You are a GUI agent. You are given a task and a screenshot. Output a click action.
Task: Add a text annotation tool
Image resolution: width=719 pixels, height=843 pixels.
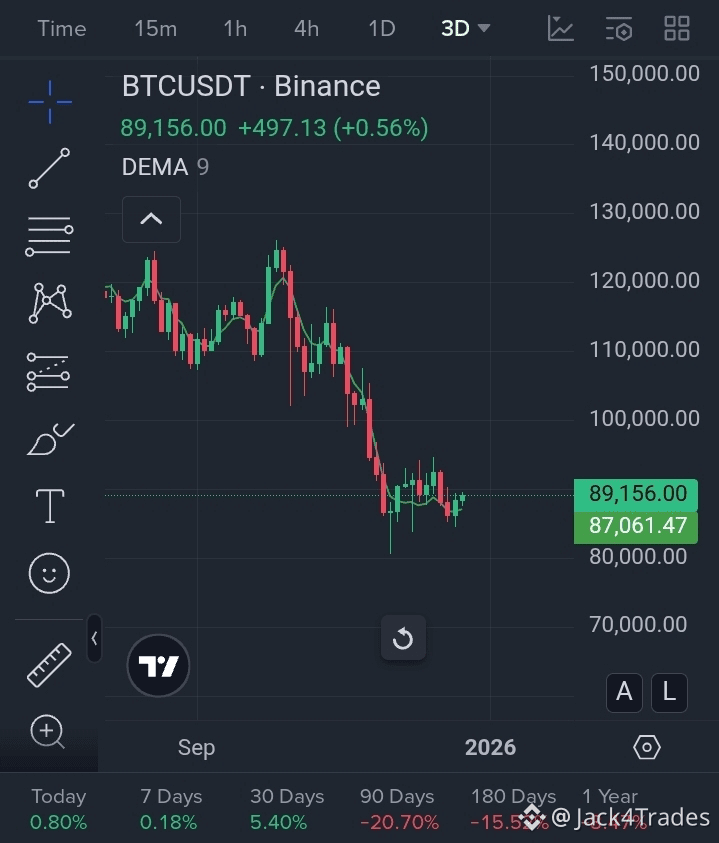49,506
